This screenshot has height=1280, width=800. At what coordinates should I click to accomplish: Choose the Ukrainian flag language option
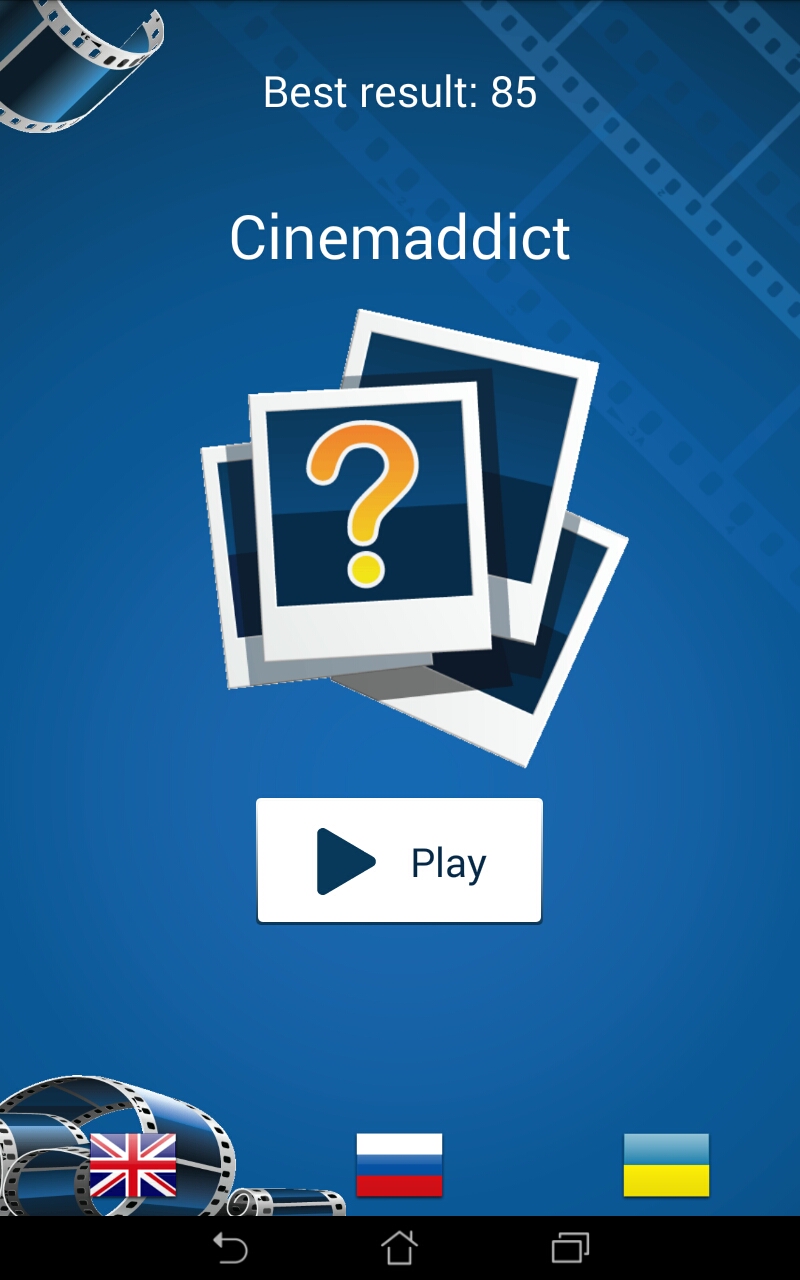coord(666,1165)
